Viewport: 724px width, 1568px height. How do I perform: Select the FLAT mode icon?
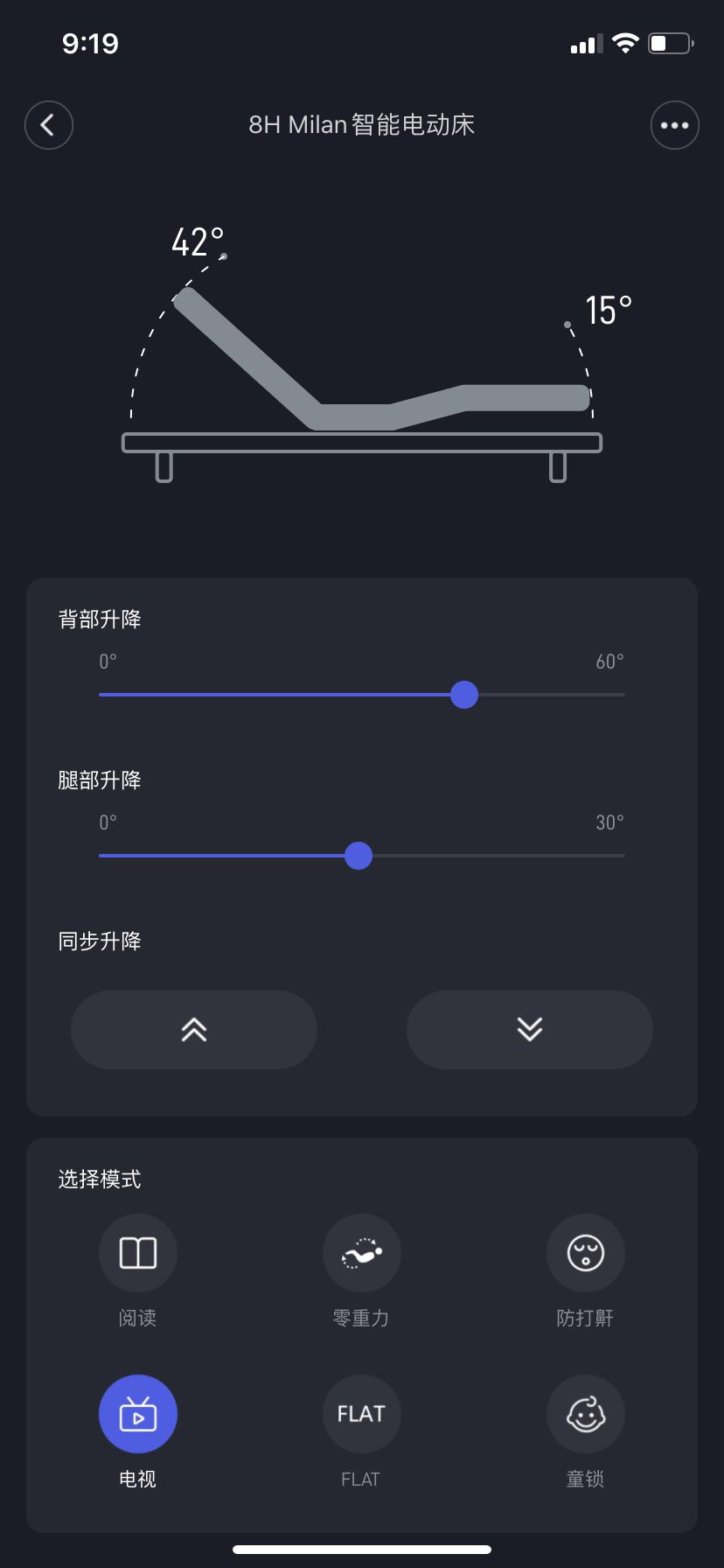[361, 1431]
